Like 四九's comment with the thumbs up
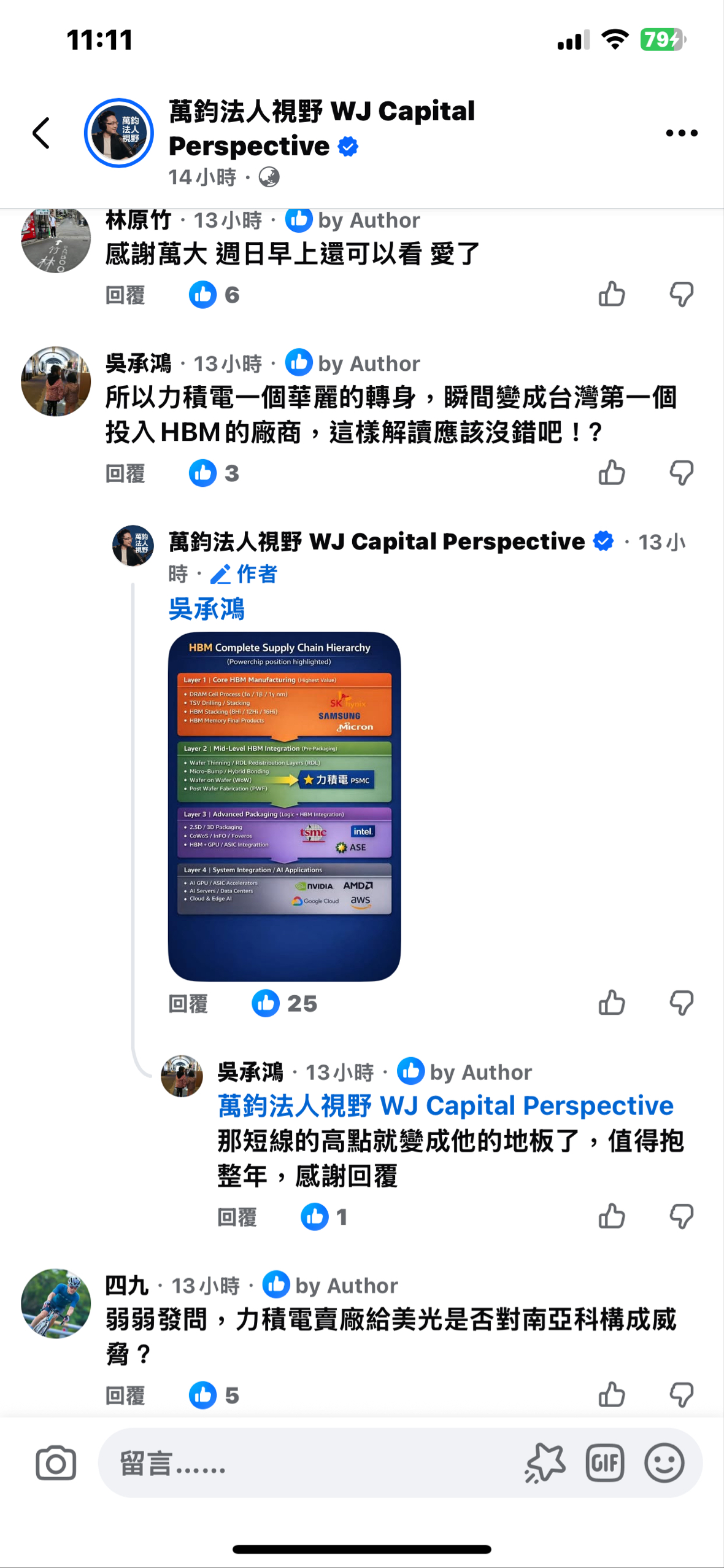 coord(611,1395)
